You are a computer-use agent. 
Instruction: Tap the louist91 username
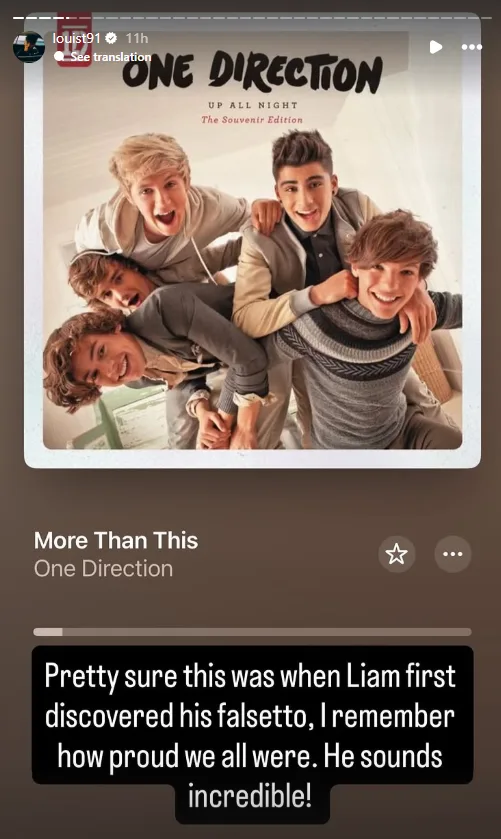tap(77, 38)
